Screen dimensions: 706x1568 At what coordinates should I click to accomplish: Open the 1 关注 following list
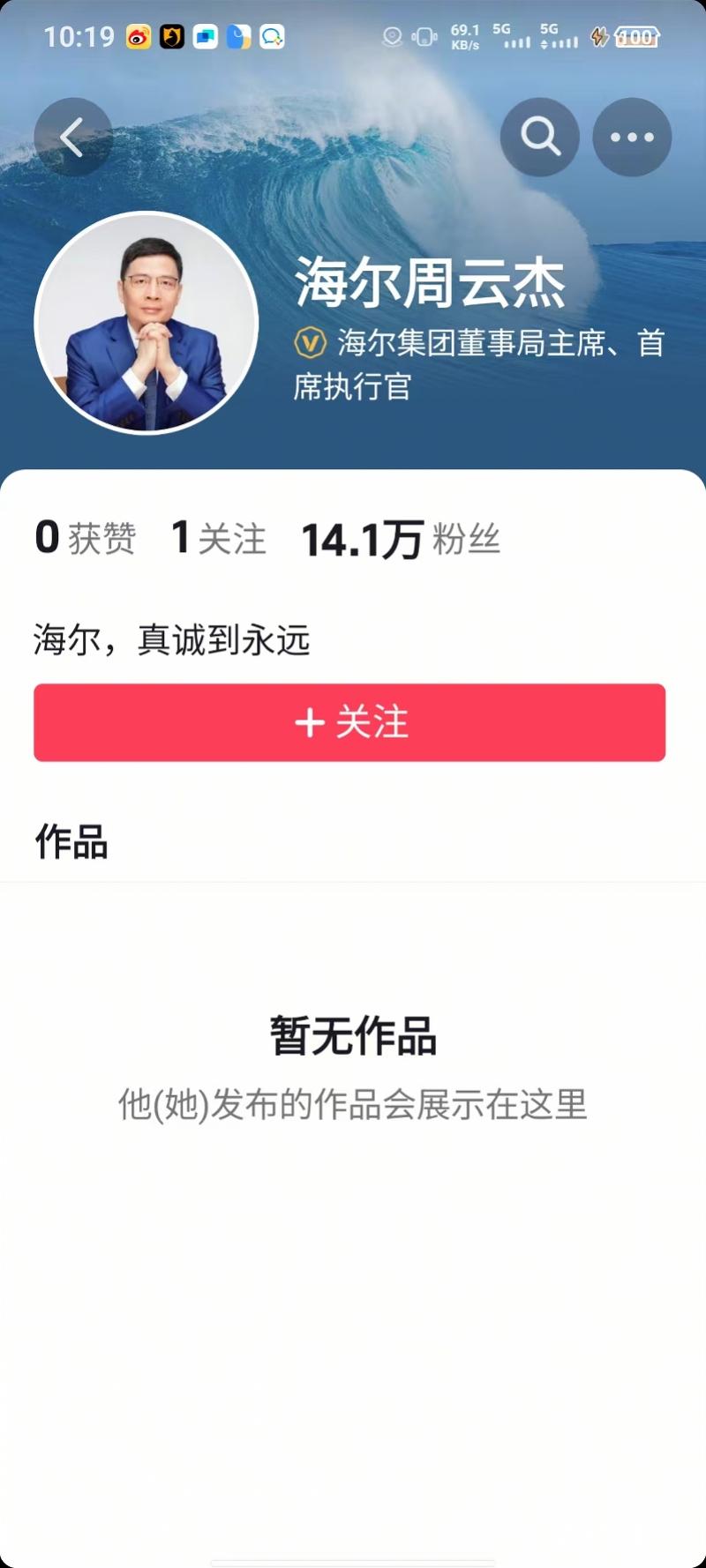(219, 538)
